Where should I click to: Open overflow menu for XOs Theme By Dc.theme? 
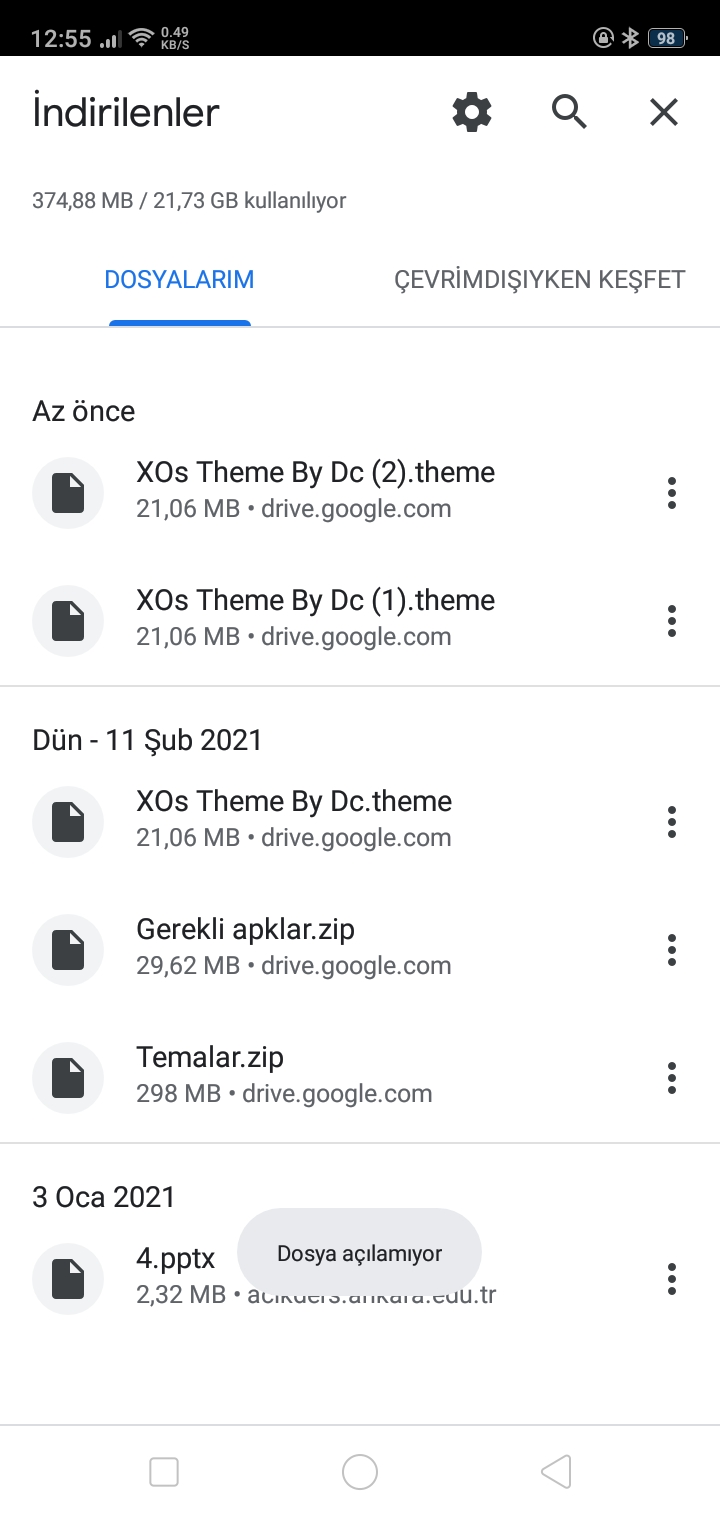(672, 822)
